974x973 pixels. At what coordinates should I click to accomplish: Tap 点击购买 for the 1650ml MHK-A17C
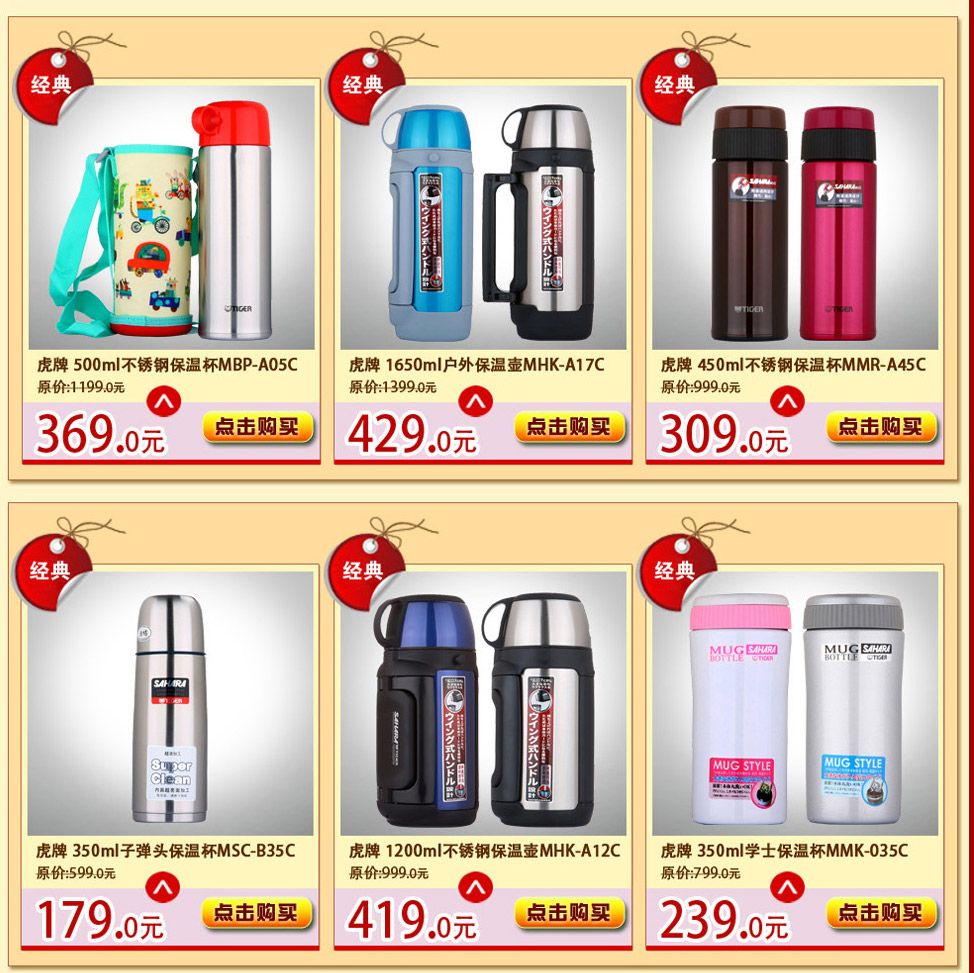tap(570, 427)
